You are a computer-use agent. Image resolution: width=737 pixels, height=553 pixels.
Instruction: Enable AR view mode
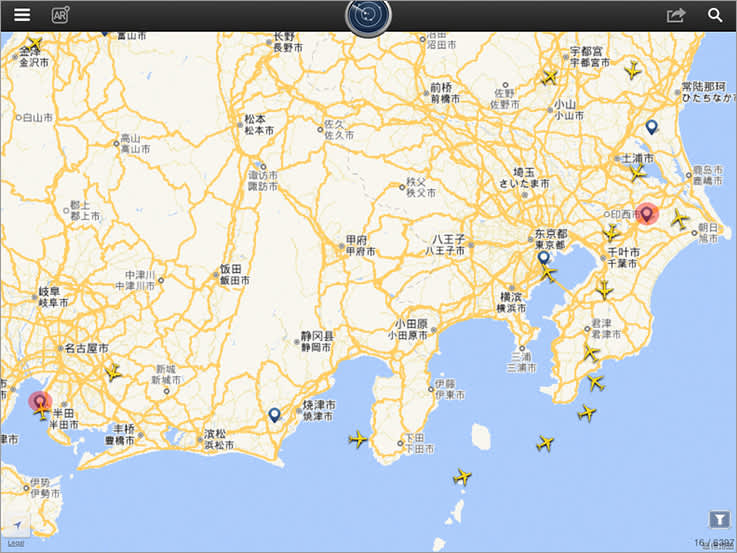click(60, 15)
